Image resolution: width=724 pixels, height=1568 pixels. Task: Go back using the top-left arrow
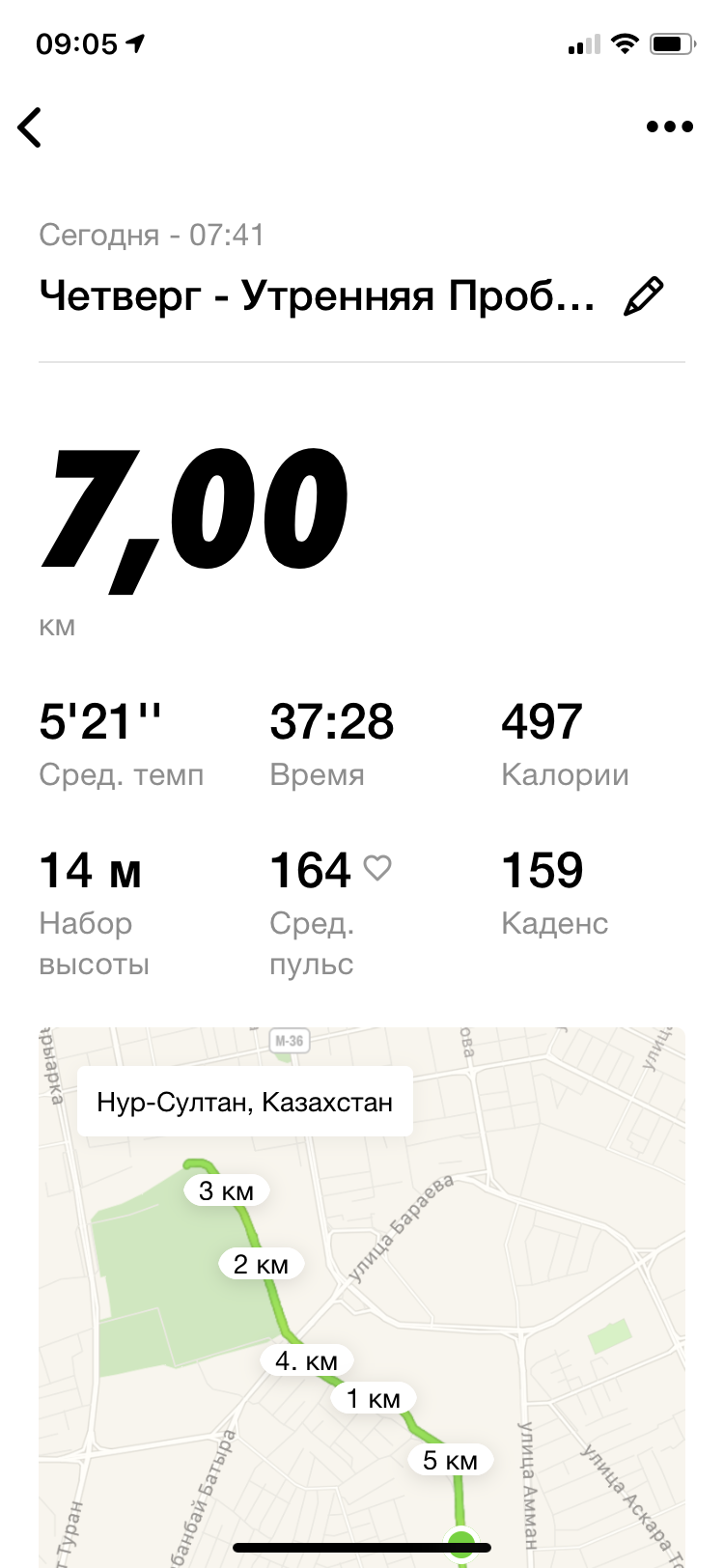[x=31, y=126]
